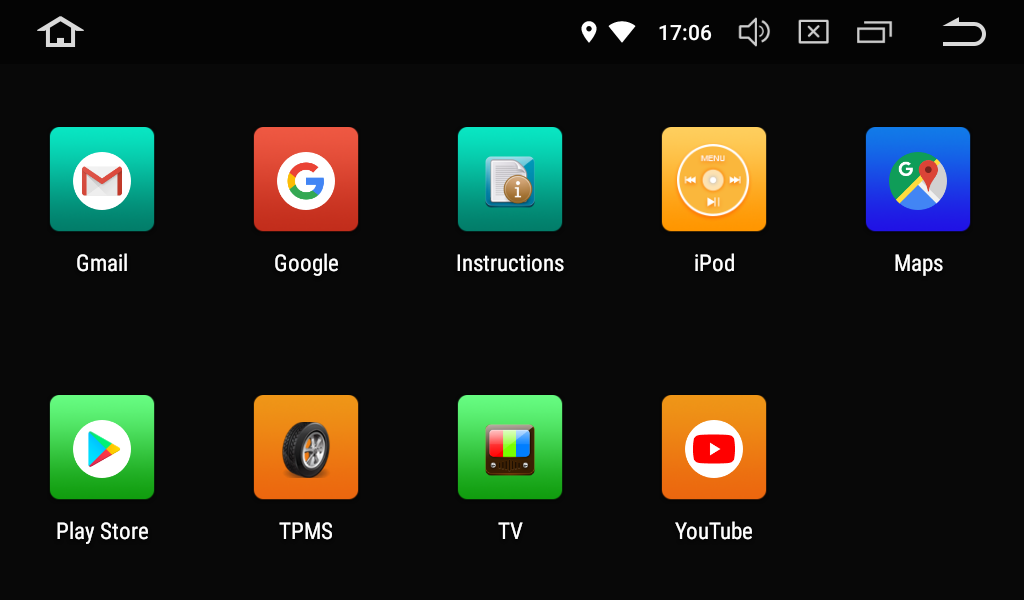The image size is (1024, 600).
Task: Go to the home screen
Action: click(x=60, y=32)
